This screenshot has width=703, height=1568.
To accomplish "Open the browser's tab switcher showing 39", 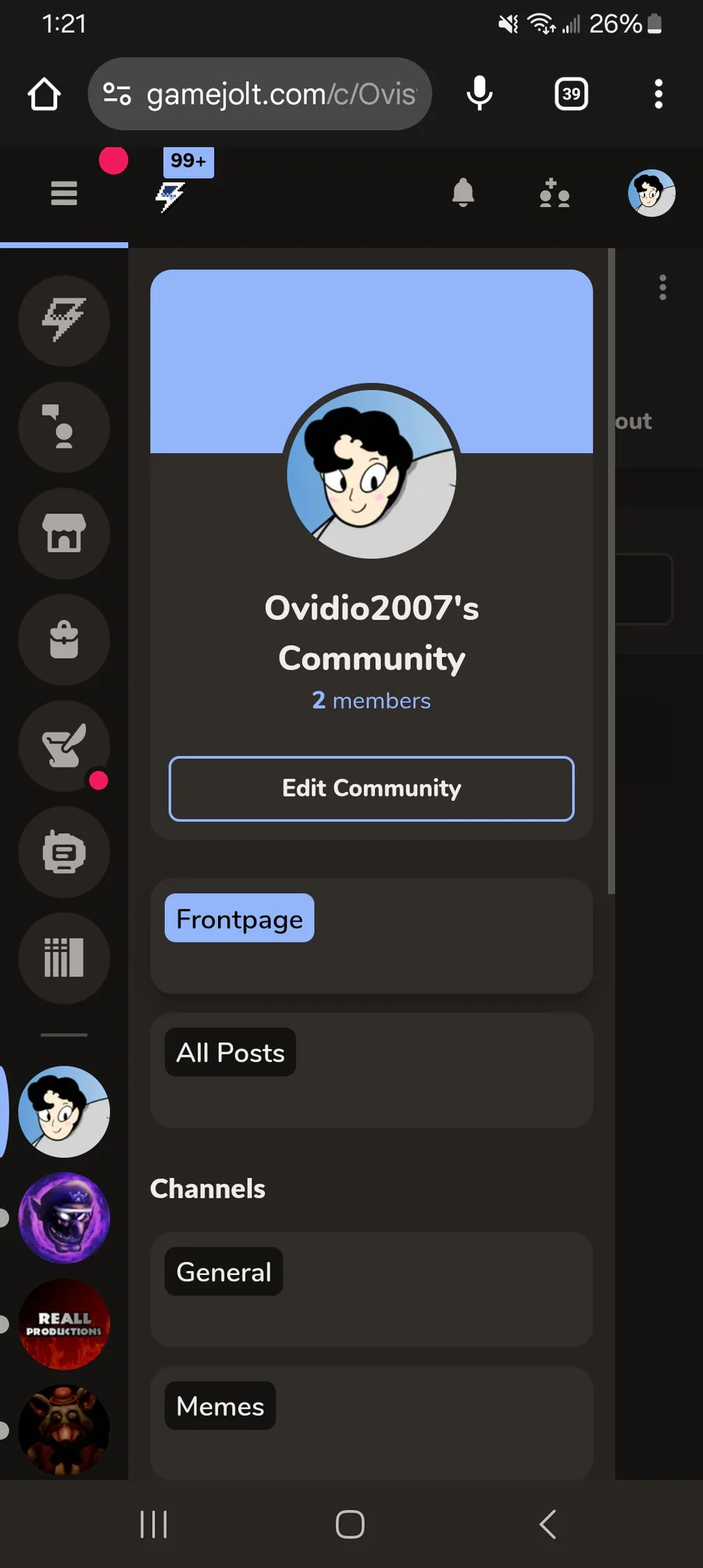I will point(571,94).
